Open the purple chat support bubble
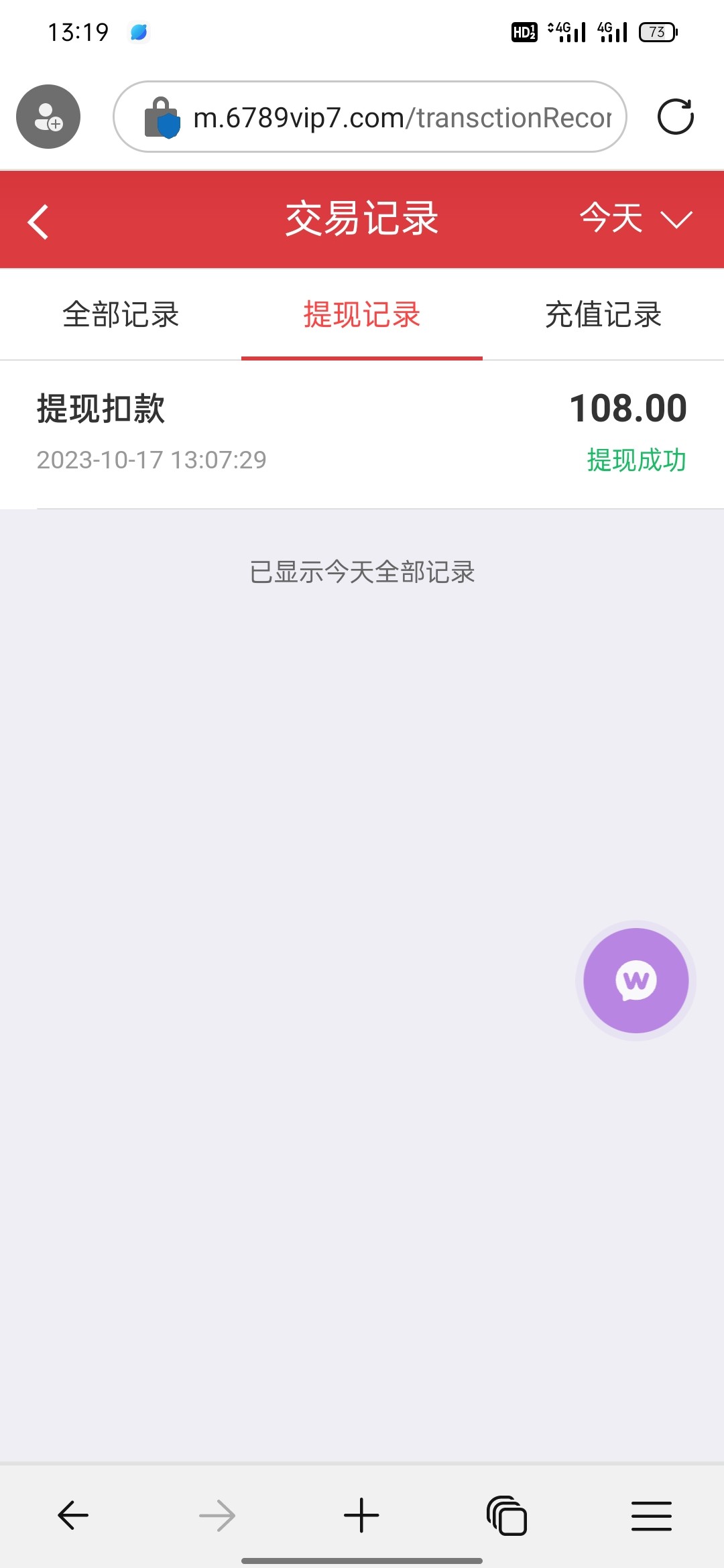Viewport: 724px width, 1568px height. pyautogui.click(x=636, y=980)
